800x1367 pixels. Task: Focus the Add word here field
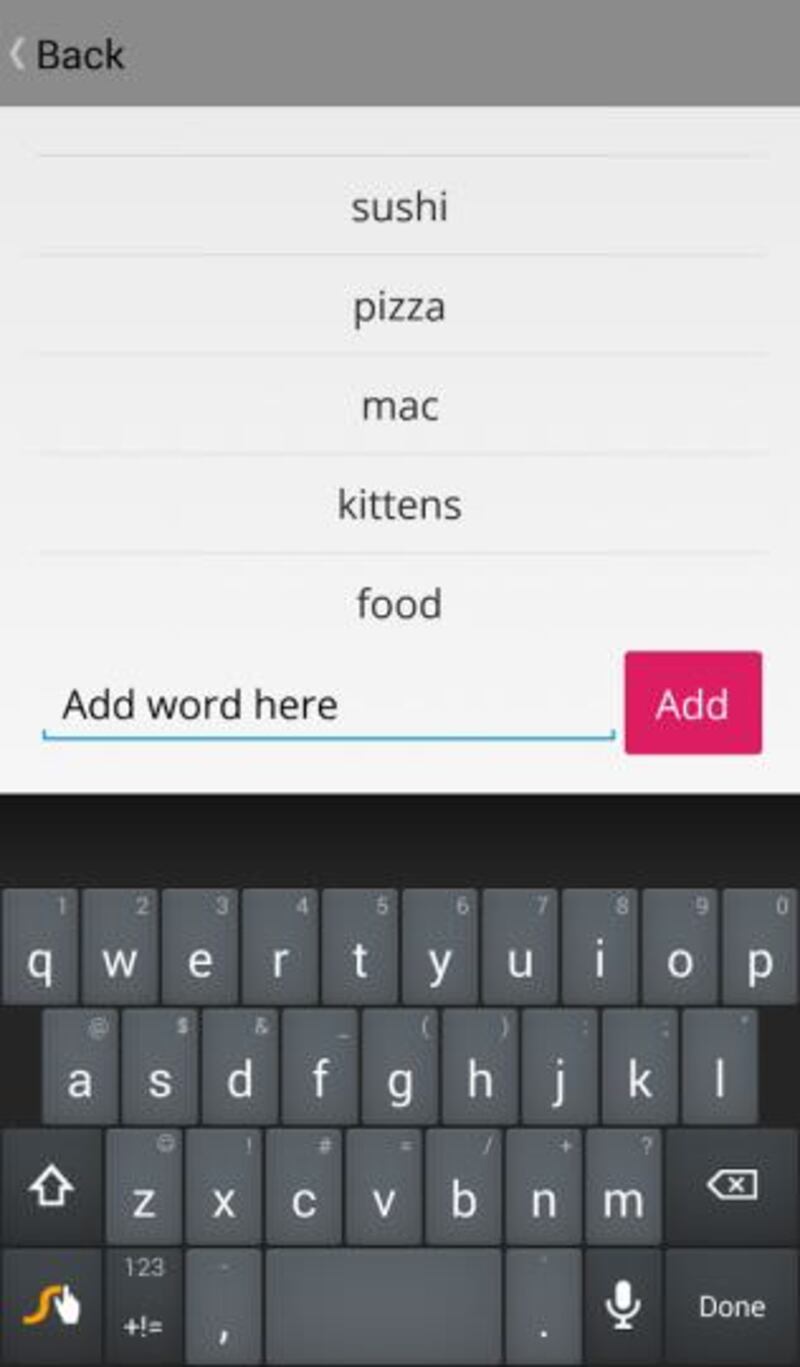328,706
